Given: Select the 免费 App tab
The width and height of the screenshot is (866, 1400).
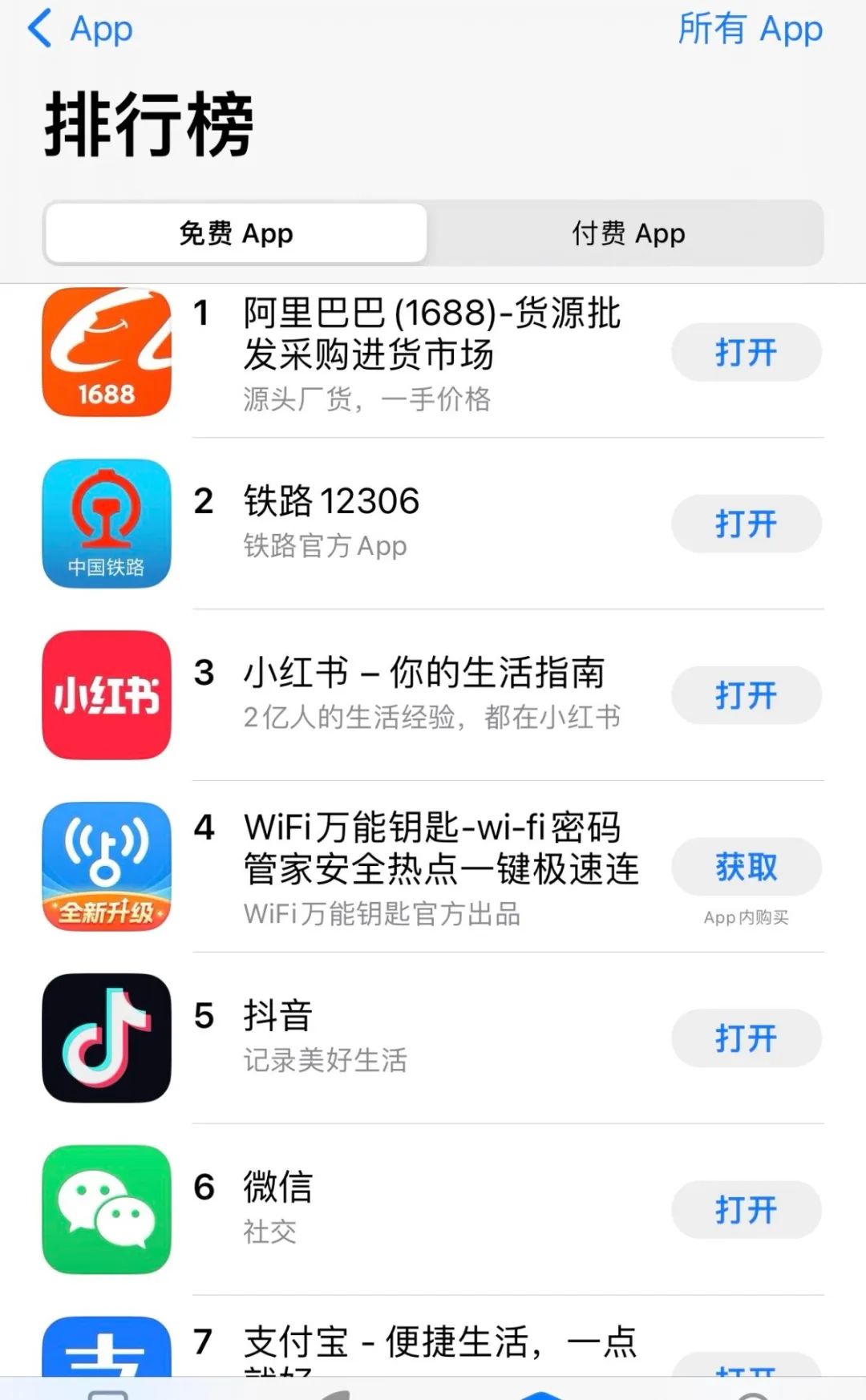Looking at the screenshot, I should click(x=236, y=233).
